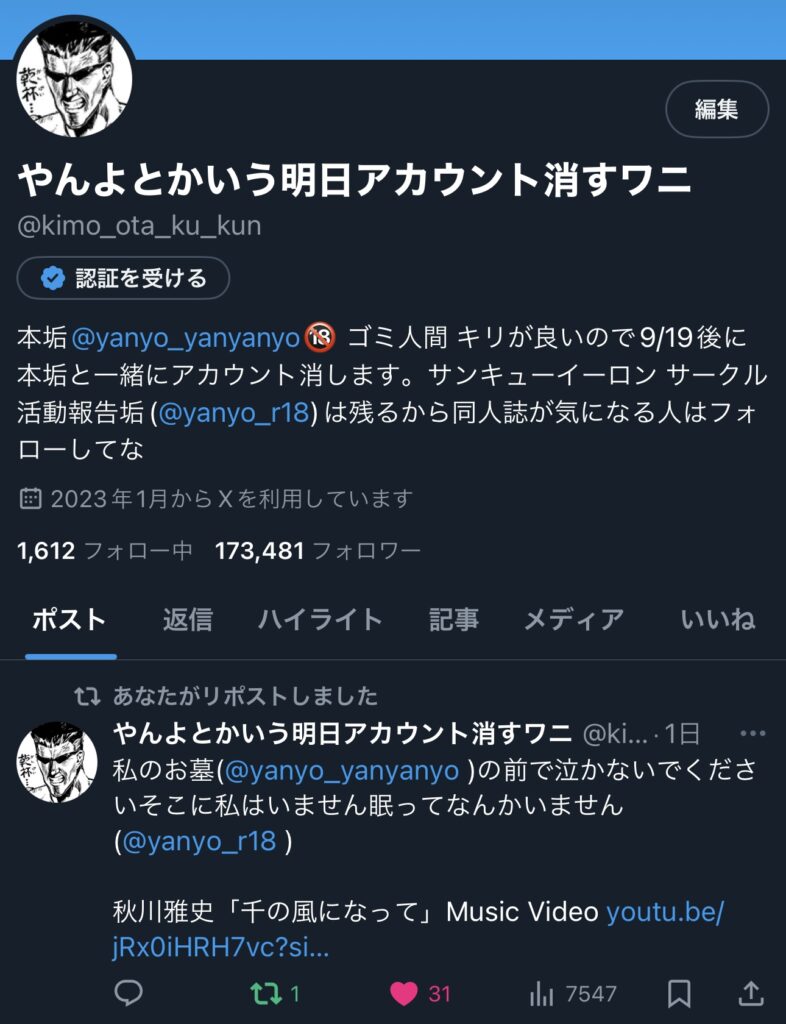Tap the 認証を受ける verification button

tap(123, 278)
